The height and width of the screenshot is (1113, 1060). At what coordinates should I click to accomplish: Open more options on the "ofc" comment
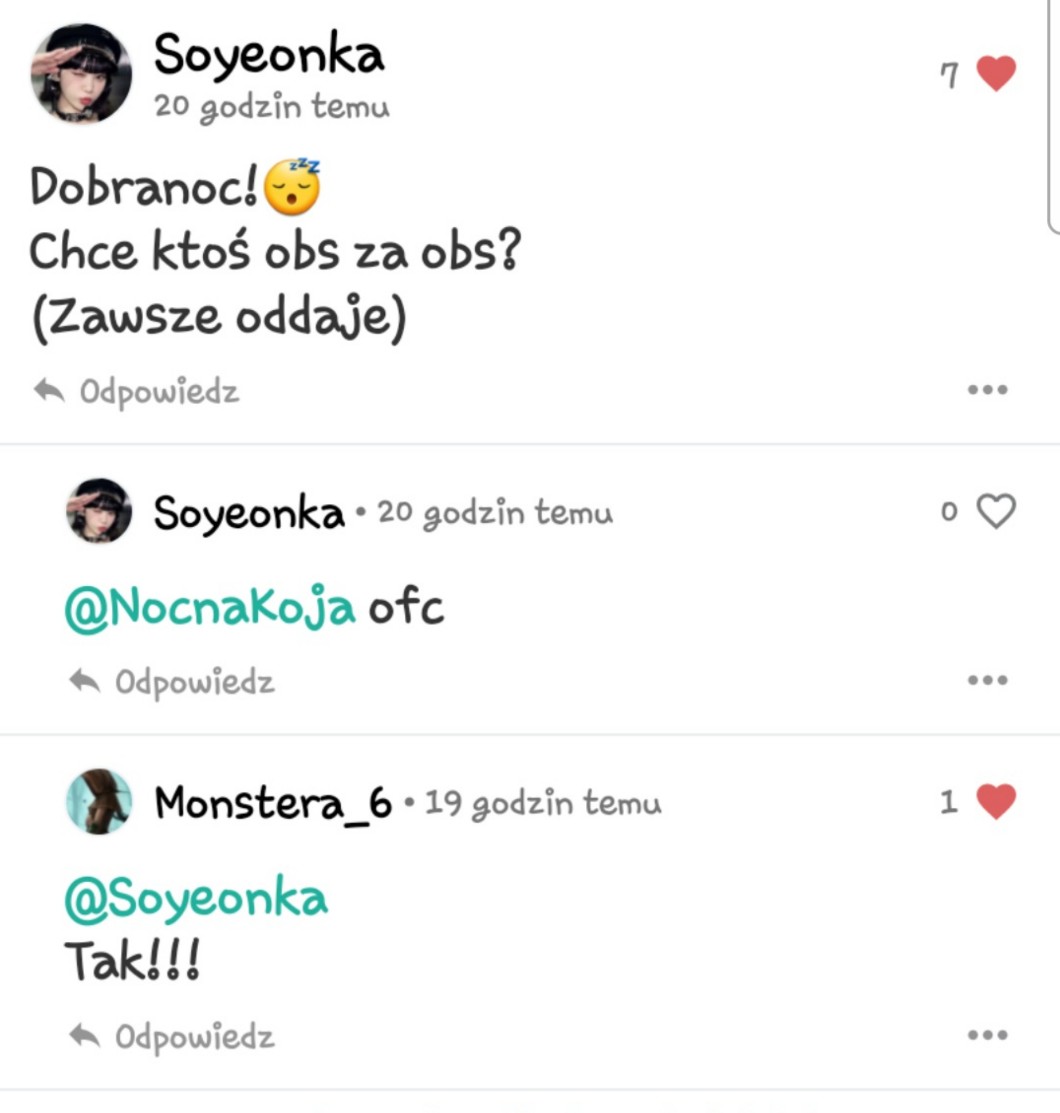point(987,681)
